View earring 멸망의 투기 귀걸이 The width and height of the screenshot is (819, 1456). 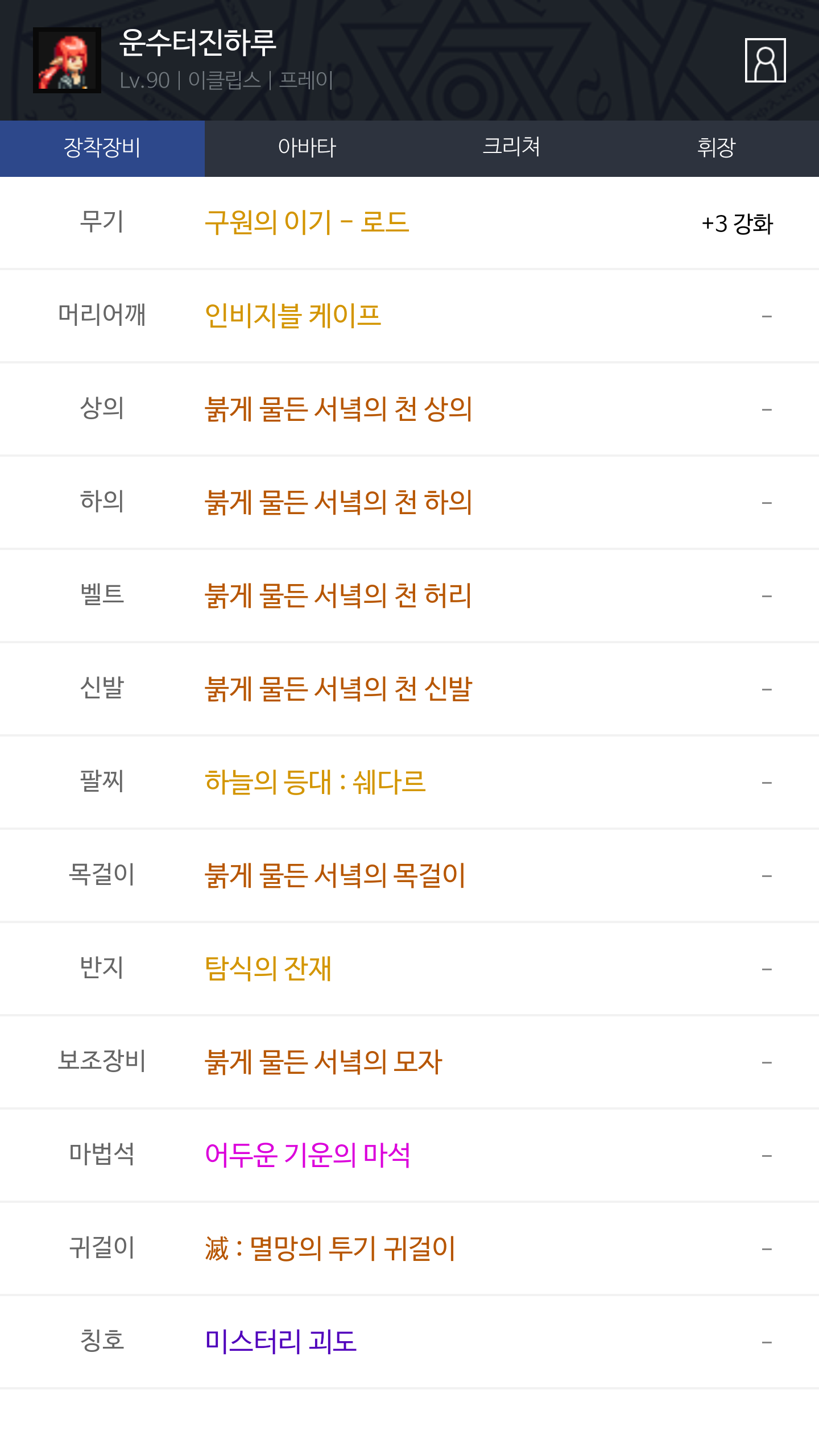(x=330, y=1248)
